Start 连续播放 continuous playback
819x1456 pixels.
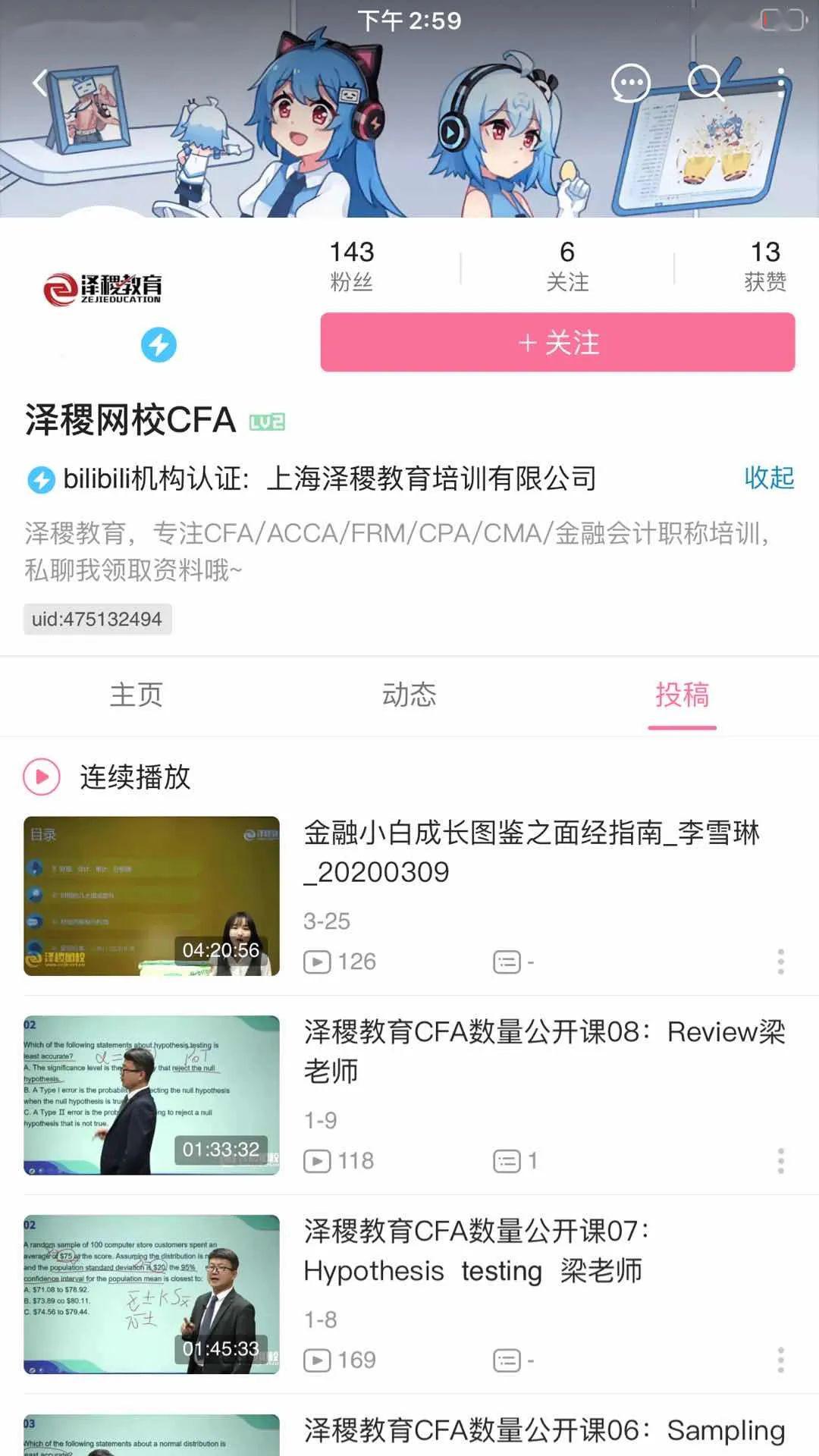[x=106, y=777]
